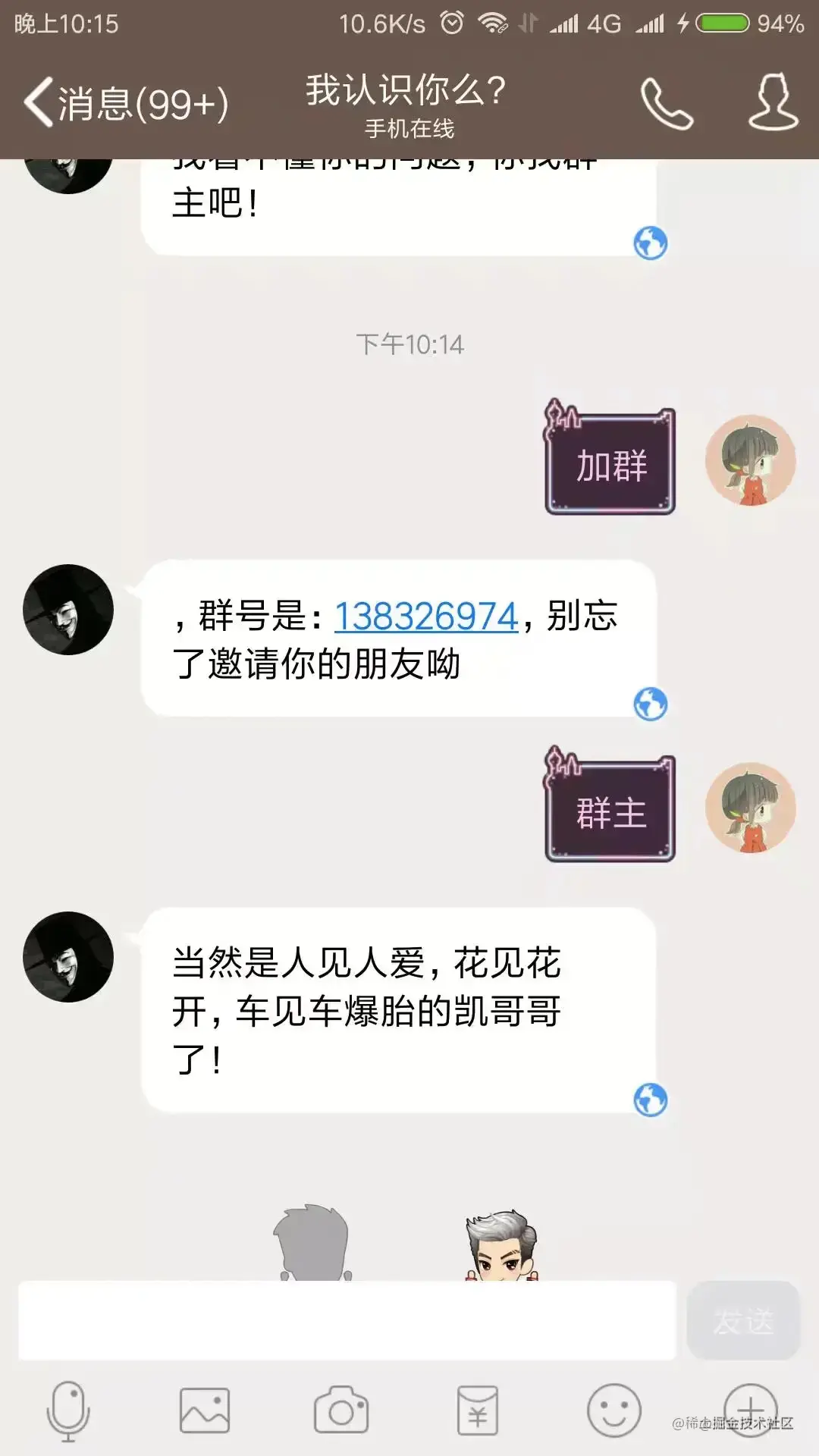Image resolution: width=819 pixels, height=1456 pixels.
Task: Open the emoji picker
Action: [613, 1410]
